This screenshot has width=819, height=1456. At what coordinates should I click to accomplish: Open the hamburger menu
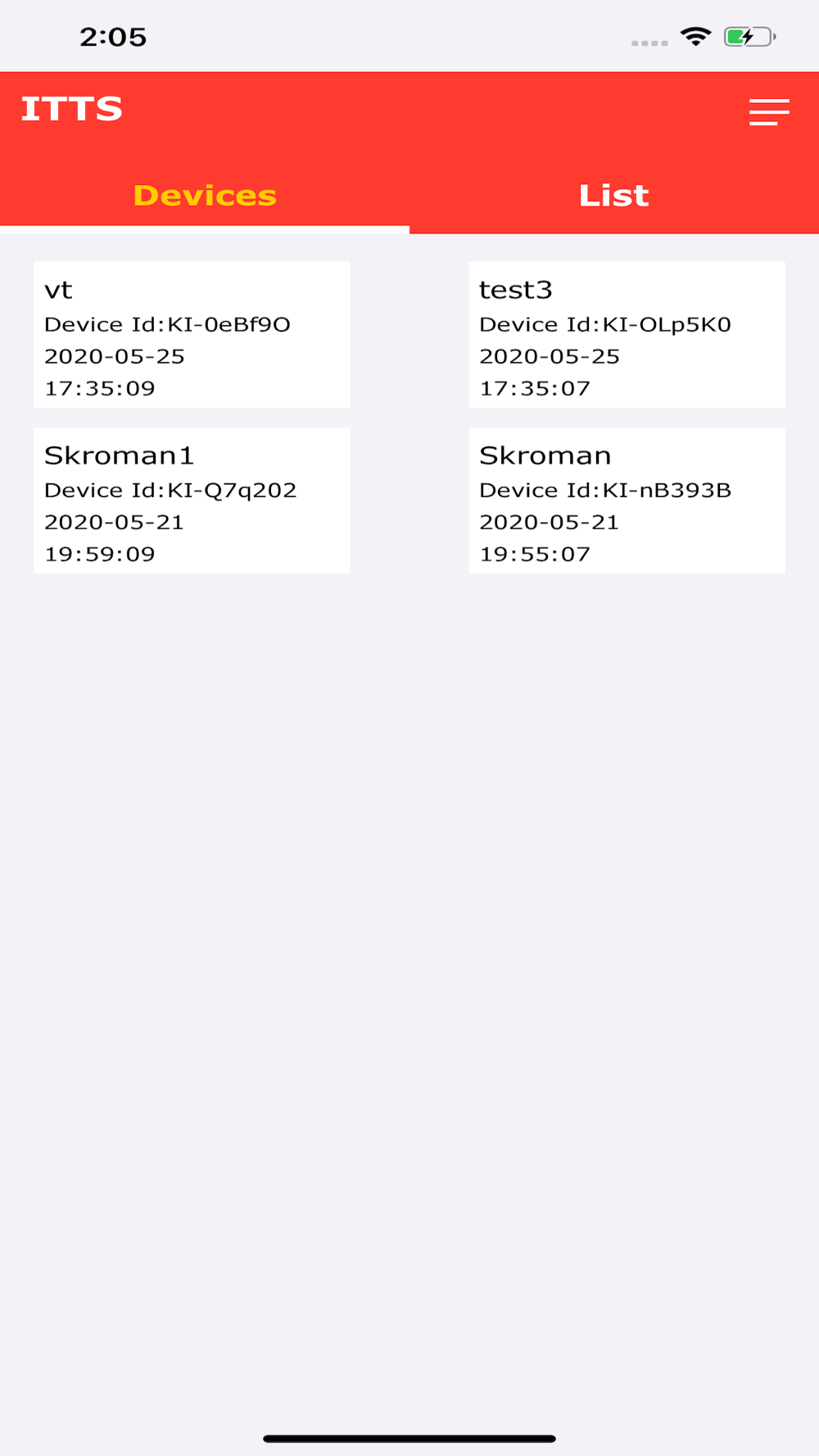768,112
